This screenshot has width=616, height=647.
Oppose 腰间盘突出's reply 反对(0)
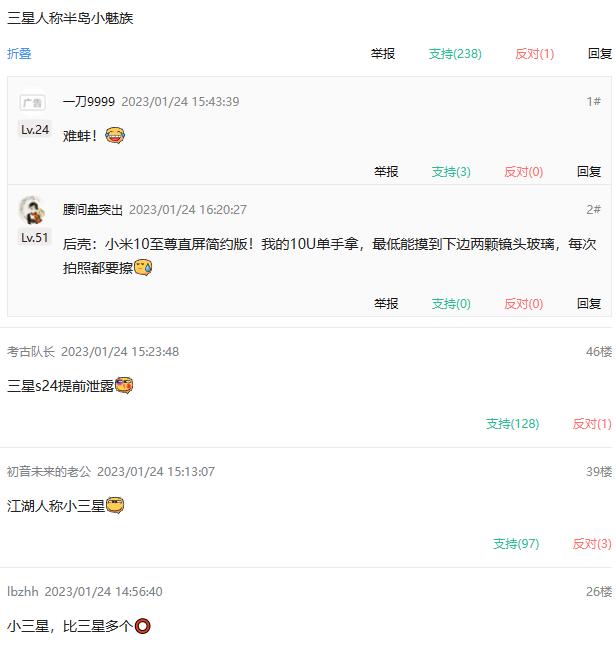(x=523, y=304)
